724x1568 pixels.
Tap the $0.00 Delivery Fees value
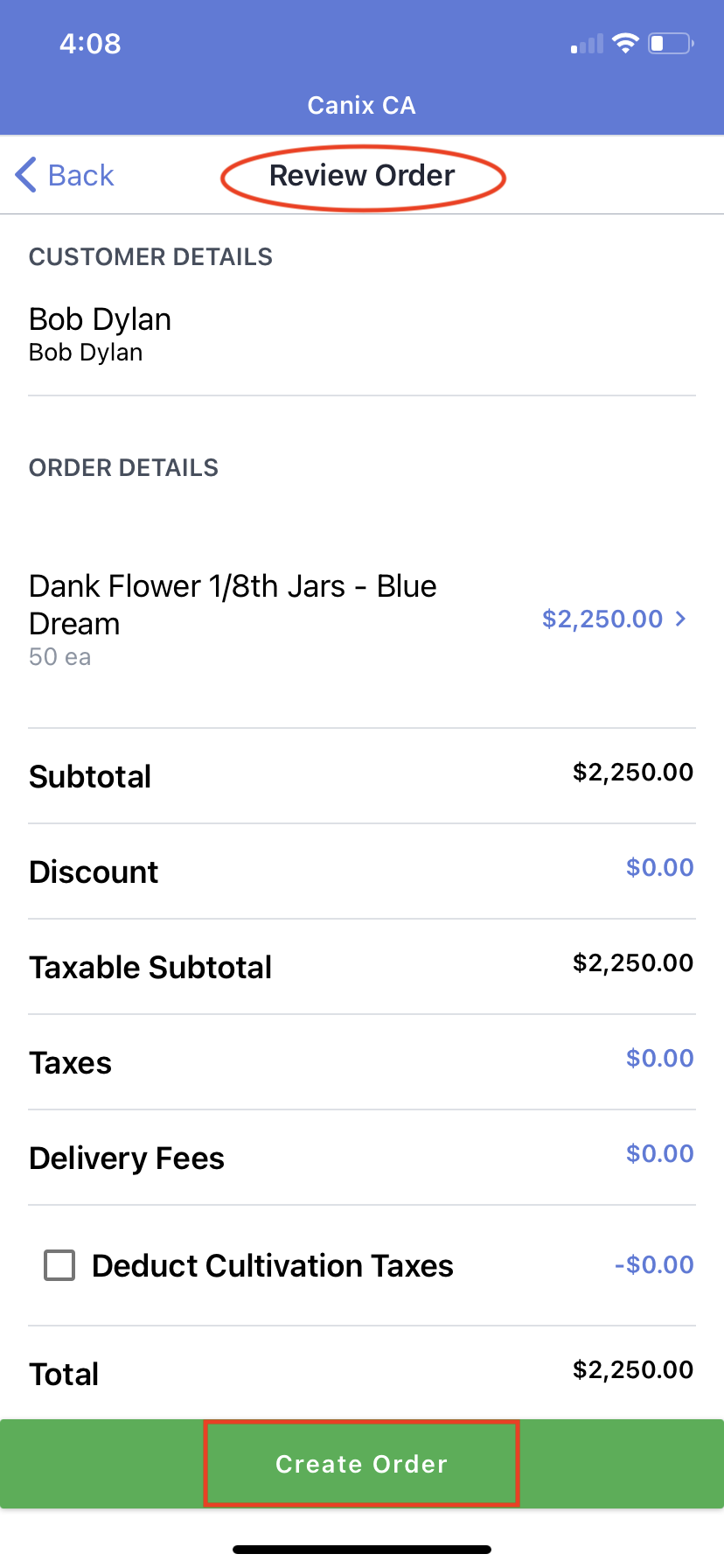[659, 1153]
